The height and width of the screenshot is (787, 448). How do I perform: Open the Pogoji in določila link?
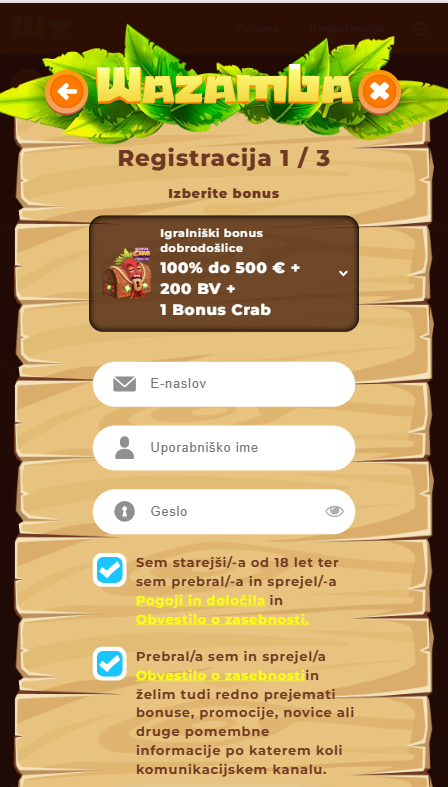click(x=201, y=600)
